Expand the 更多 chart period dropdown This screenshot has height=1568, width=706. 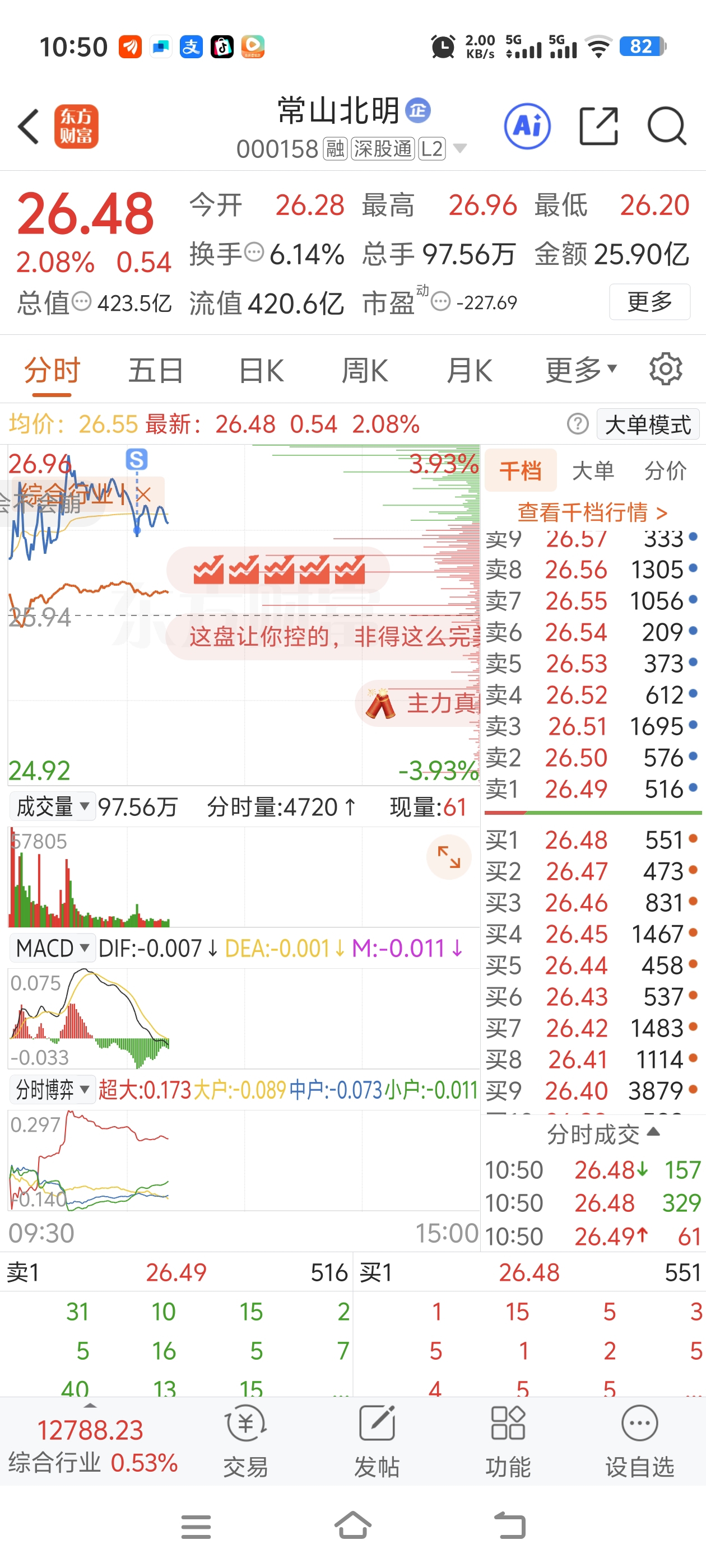coord(580,370)
